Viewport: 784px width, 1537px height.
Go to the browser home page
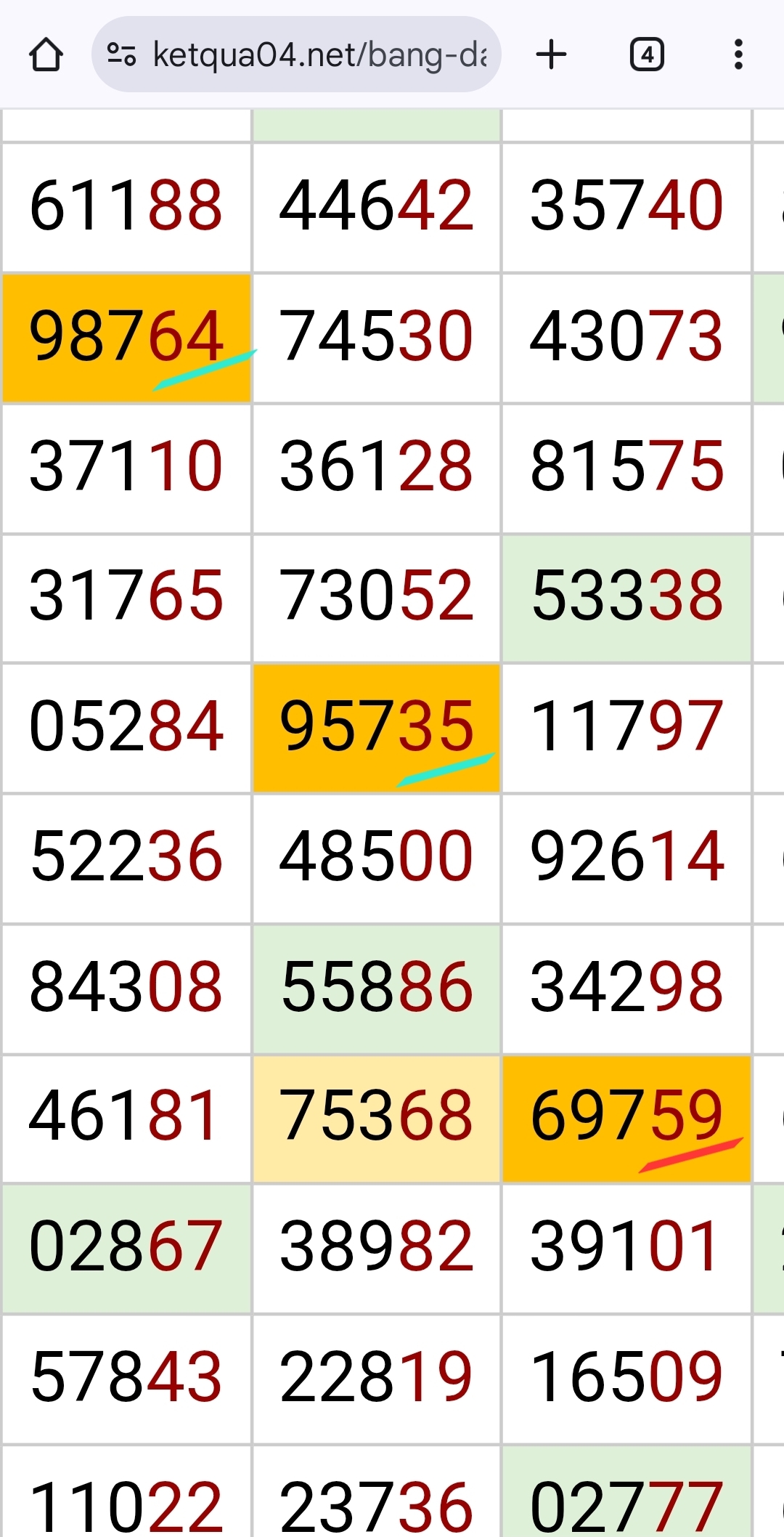click(x=46, y=54)
